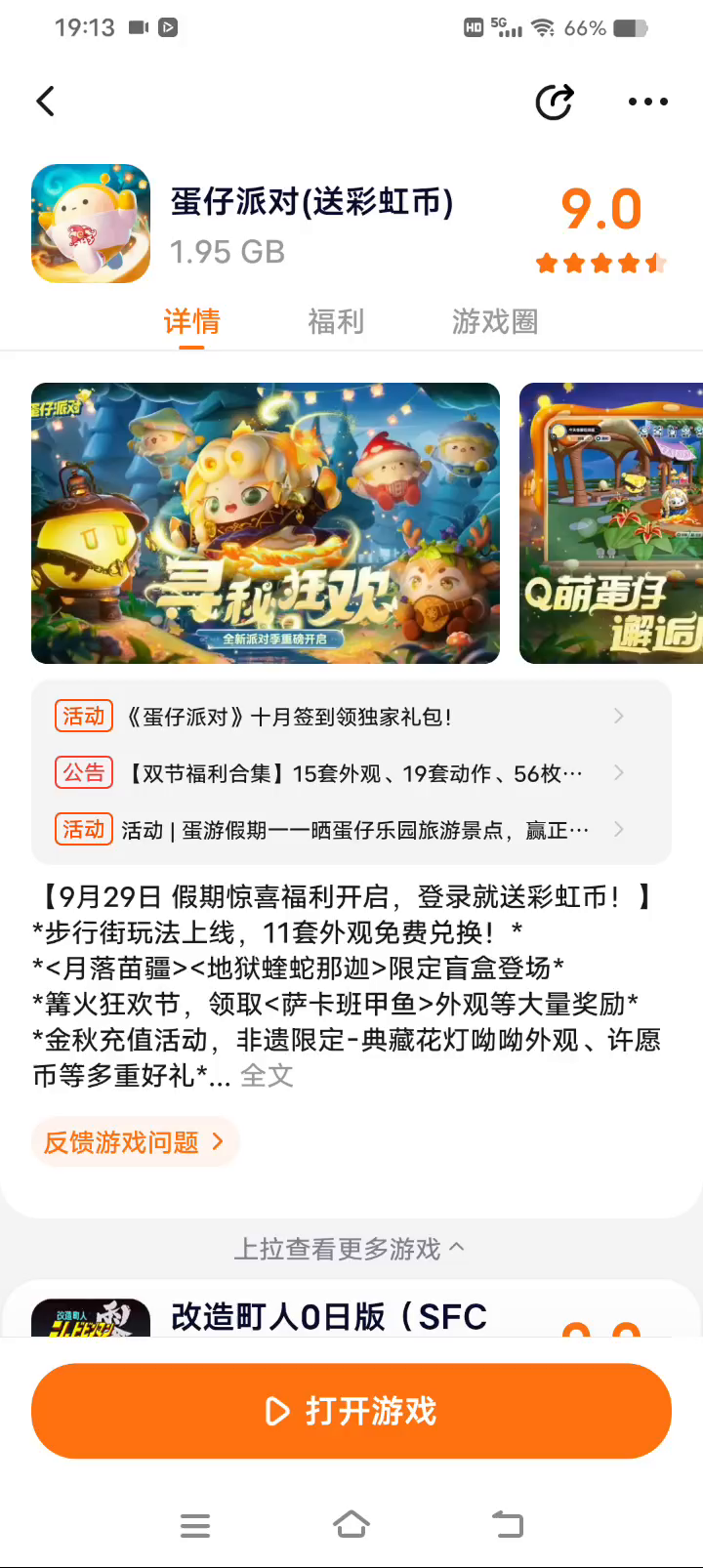Go back using the top-left arrow

[x=45, y=102]
